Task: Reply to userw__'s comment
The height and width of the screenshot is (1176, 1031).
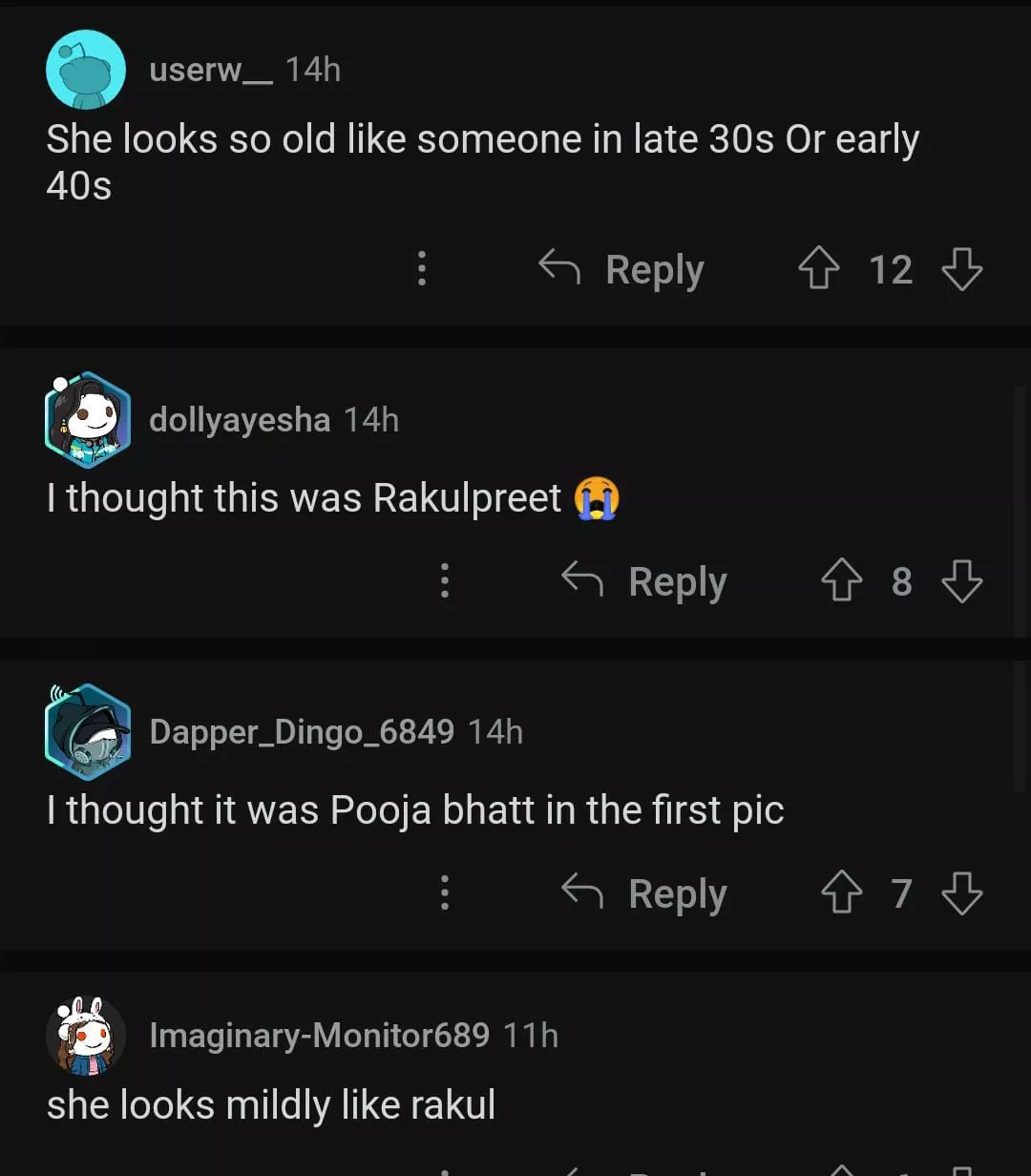Action: pos(622,269)
